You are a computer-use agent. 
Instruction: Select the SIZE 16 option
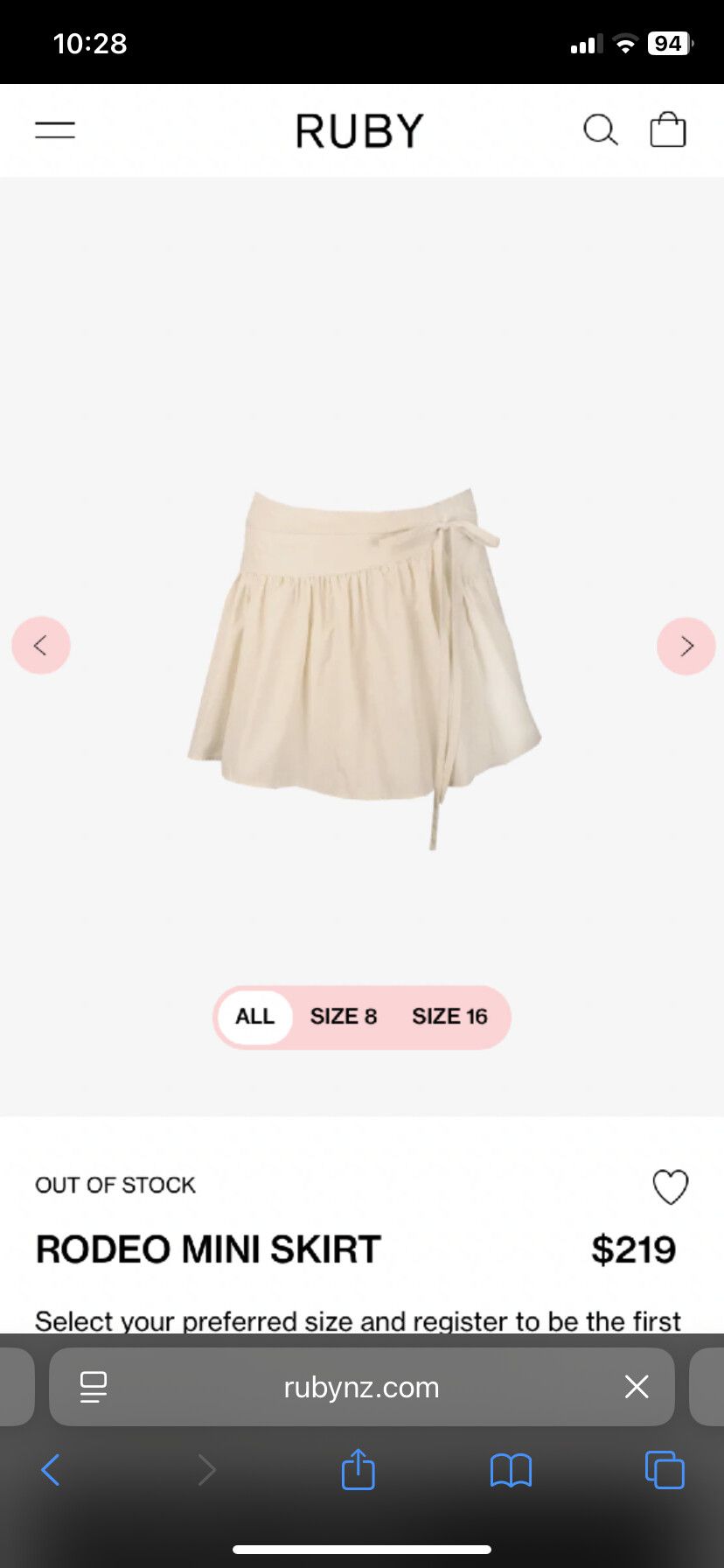(x=450, y=1016)
